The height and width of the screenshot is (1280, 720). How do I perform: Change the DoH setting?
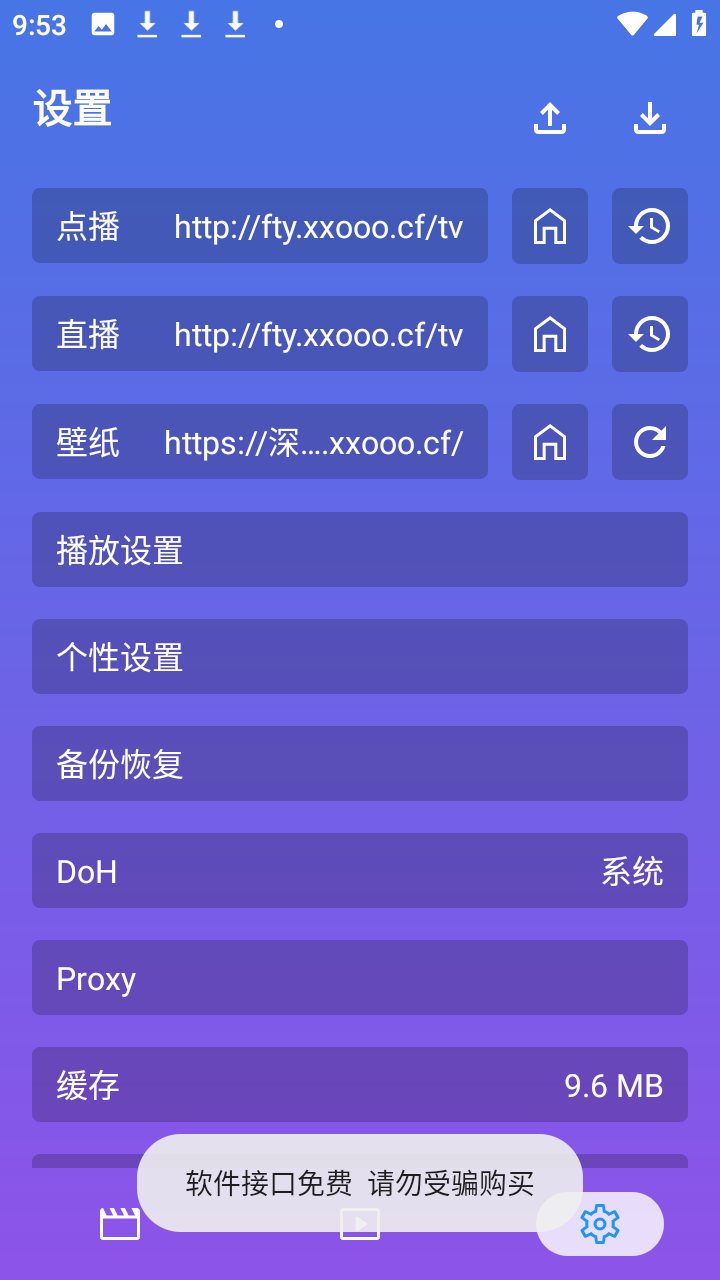(360, 871)
